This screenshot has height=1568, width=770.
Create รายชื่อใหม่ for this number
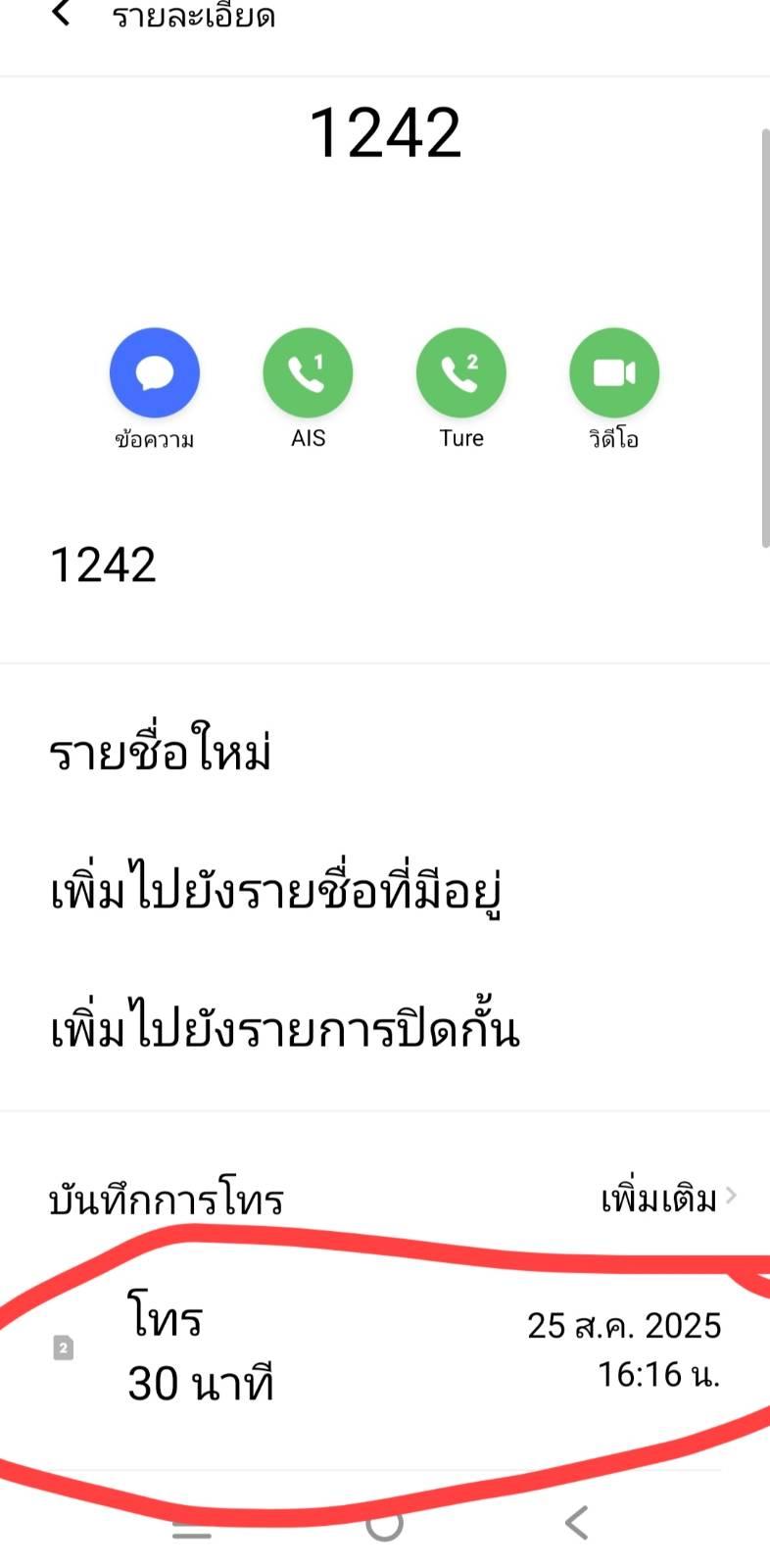(385, 754)
